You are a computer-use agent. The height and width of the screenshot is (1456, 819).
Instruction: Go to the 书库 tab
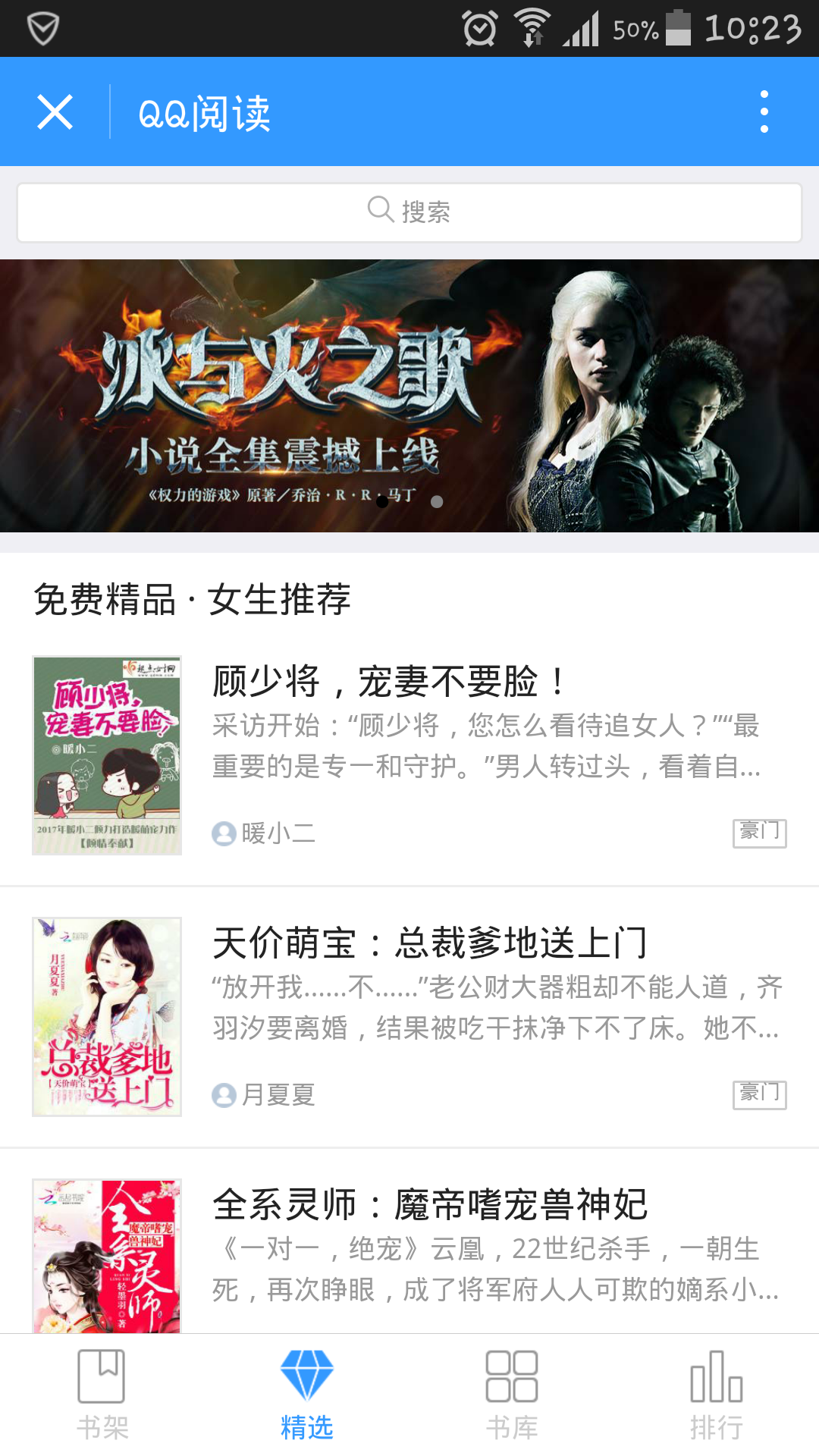tap(512, 1395)
